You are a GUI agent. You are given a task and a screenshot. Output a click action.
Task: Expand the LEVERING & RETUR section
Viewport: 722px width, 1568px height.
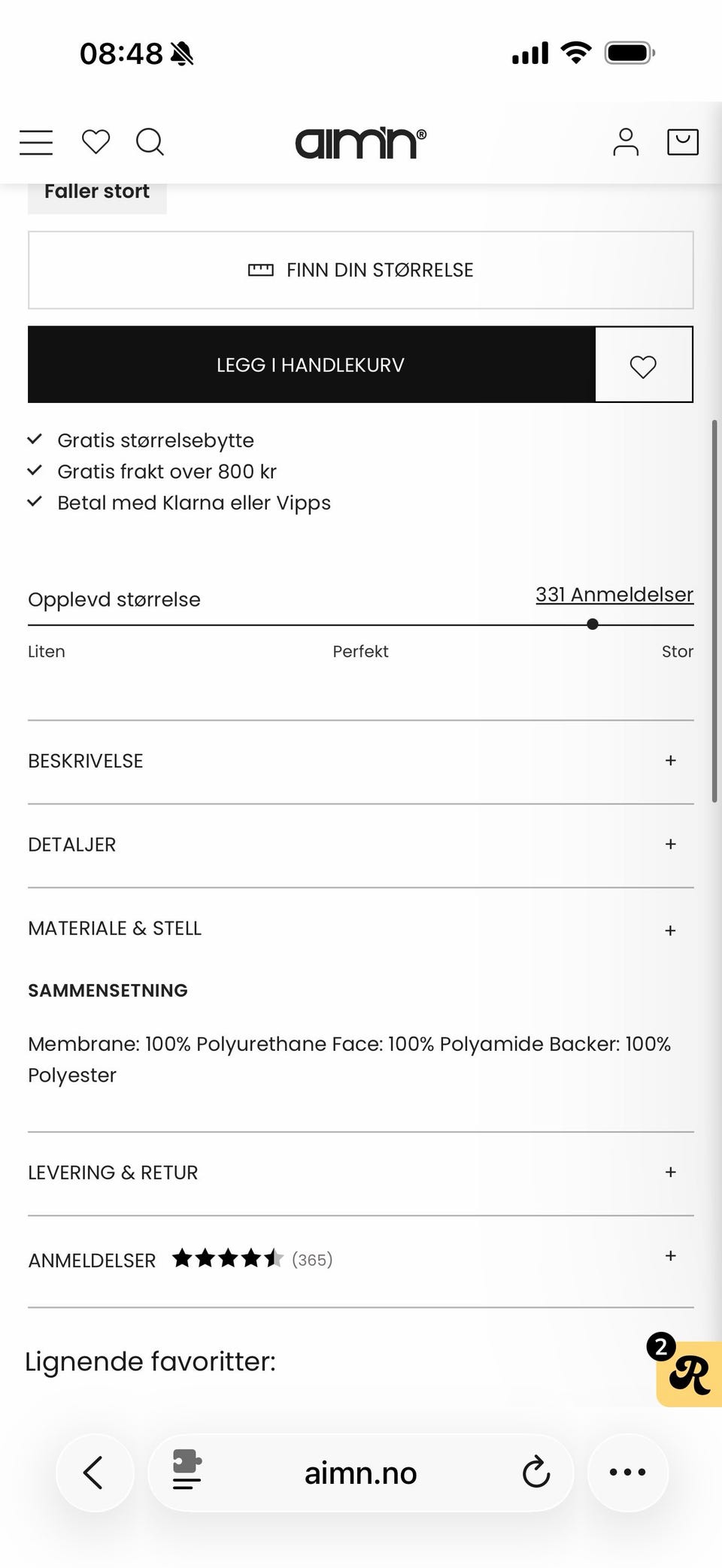pyautogui.click(x=361, y=1173)
